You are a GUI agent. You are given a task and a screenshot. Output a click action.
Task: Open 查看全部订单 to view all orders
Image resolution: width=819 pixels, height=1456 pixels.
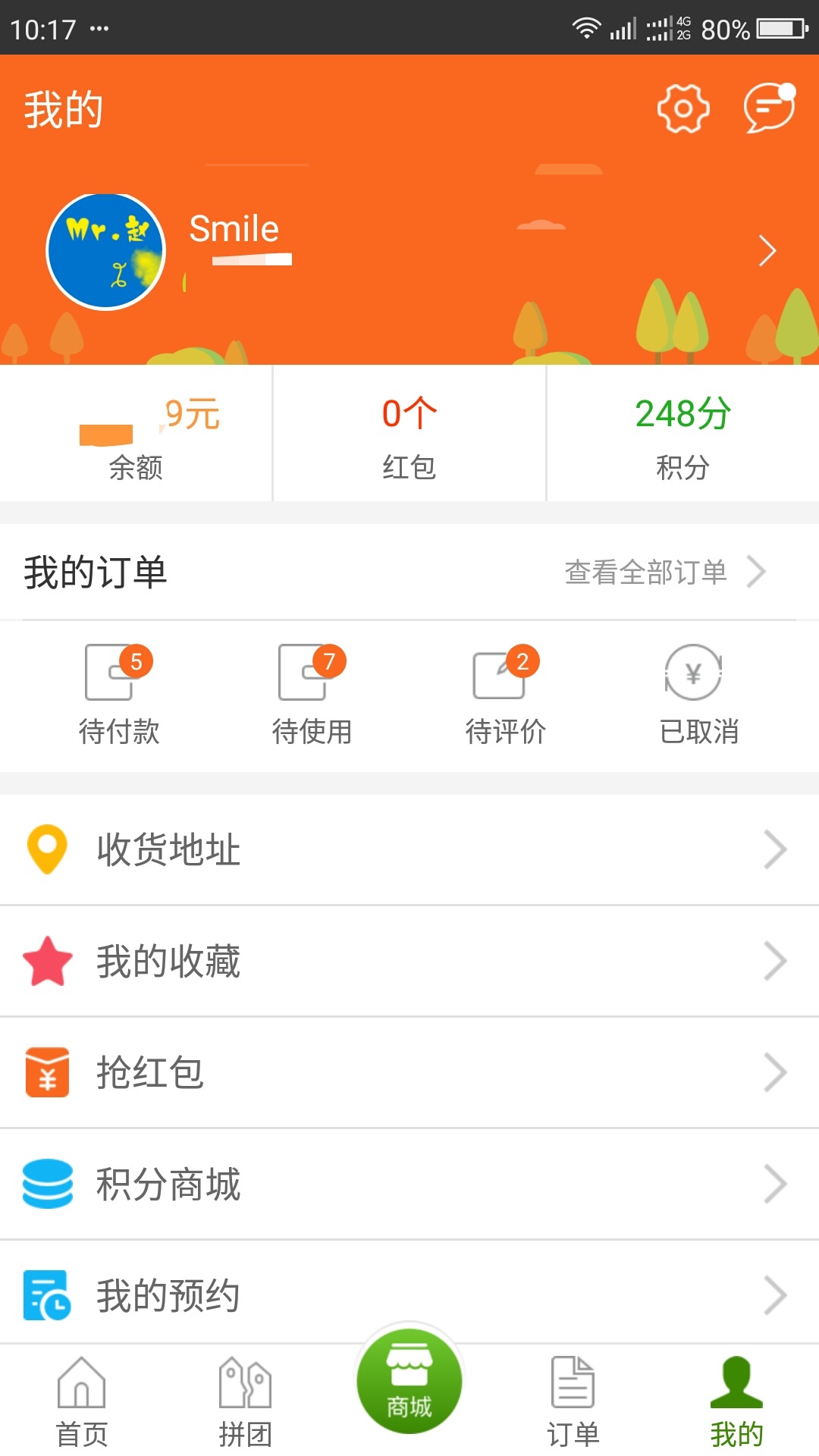pos(645,572)
